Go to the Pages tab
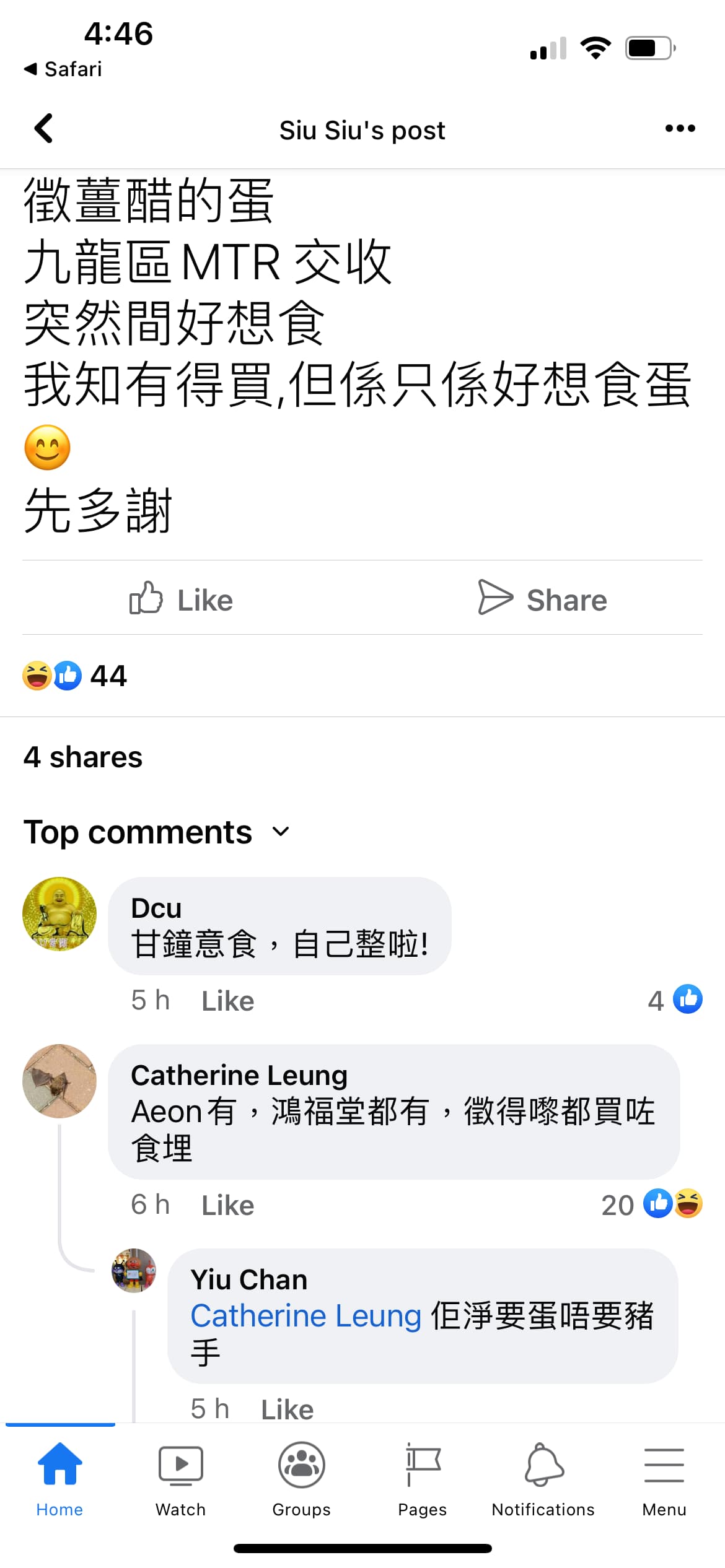The image size is (725, 1568). click(x=422, y=1479)
